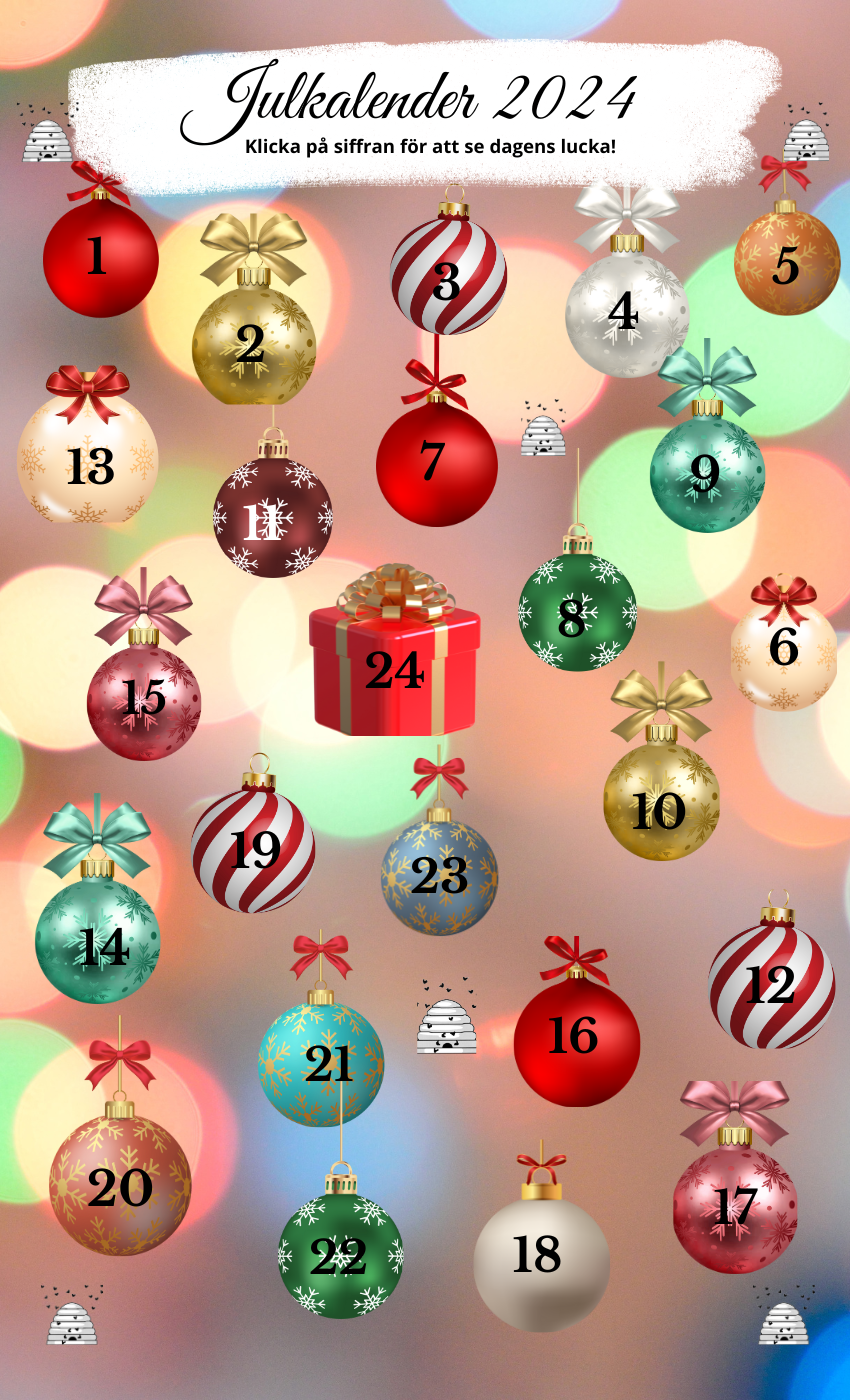Tap number 23 on the blue bauble
Image resolution: width=850 pixels, height=1400 pixels.
point(439,876)
